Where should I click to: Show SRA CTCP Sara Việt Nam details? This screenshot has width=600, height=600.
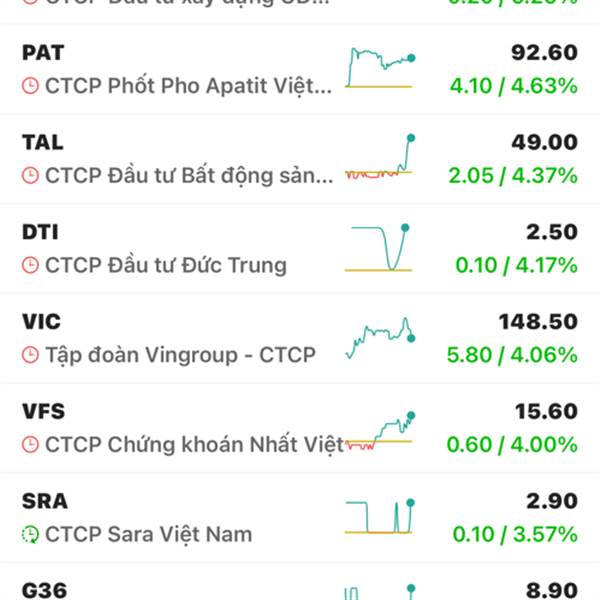pyautogui.click(x=300, y=517)
